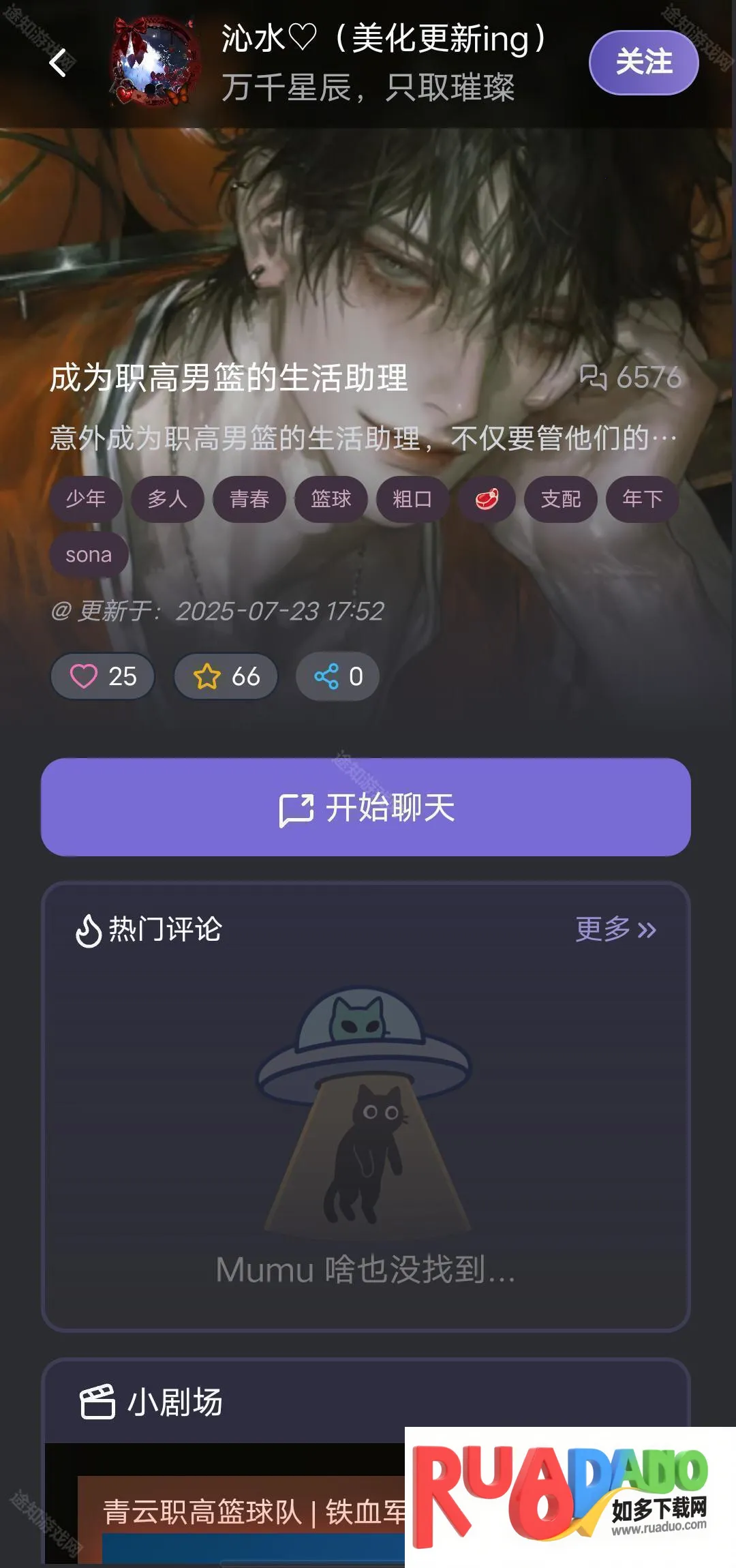
Task: Select the 多人 tag chip
Action: pos(168,499)
